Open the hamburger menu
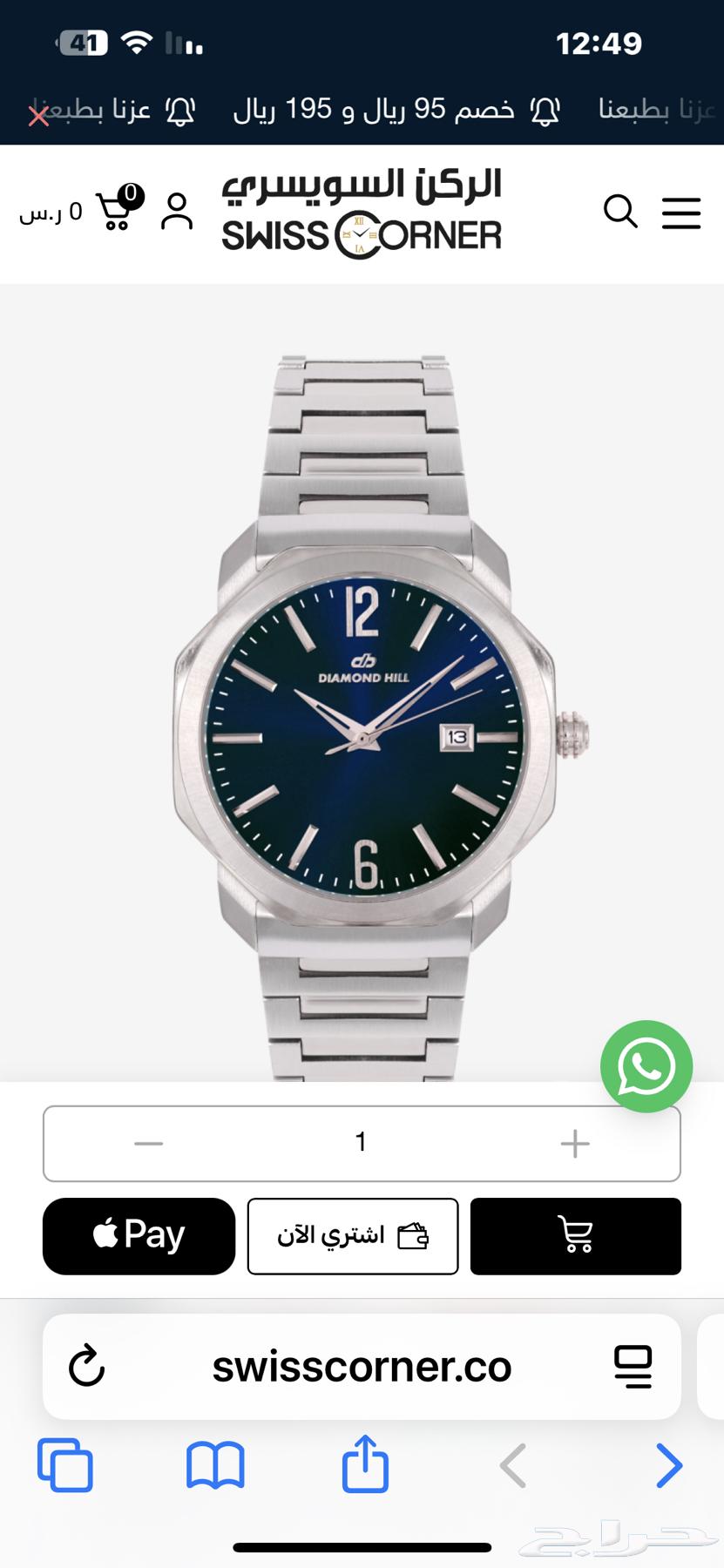This screenshot has width=724, height=1568. pos(680,213)
